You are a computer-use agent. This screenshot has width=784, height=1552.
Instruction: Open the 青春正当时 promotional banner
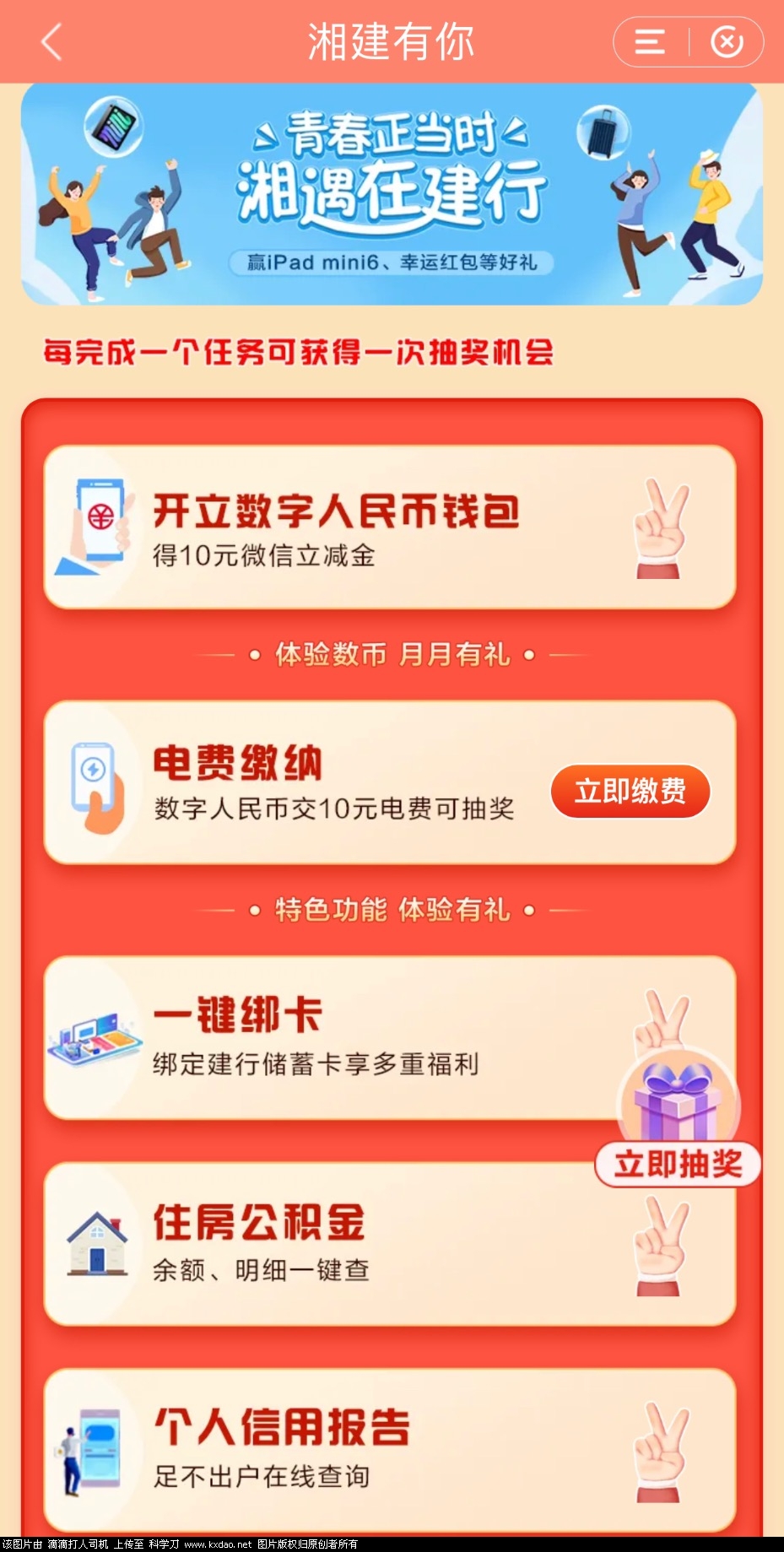pos(392,194)
